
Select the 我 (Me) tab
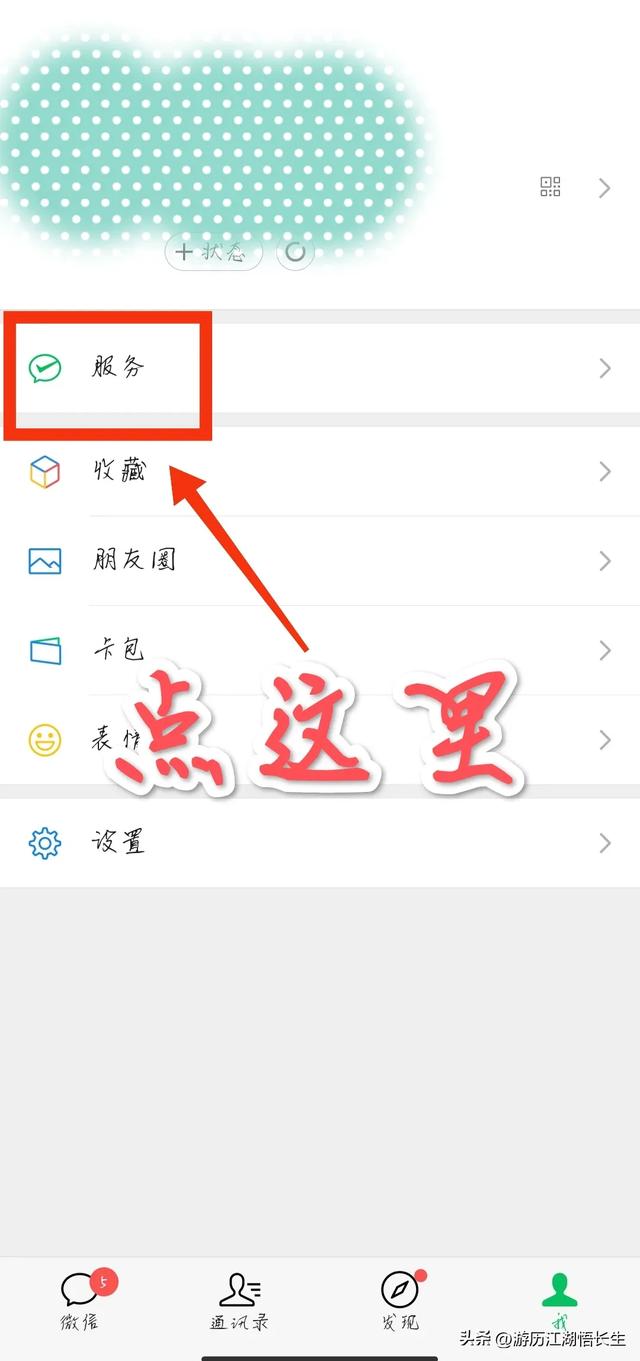559,1300
